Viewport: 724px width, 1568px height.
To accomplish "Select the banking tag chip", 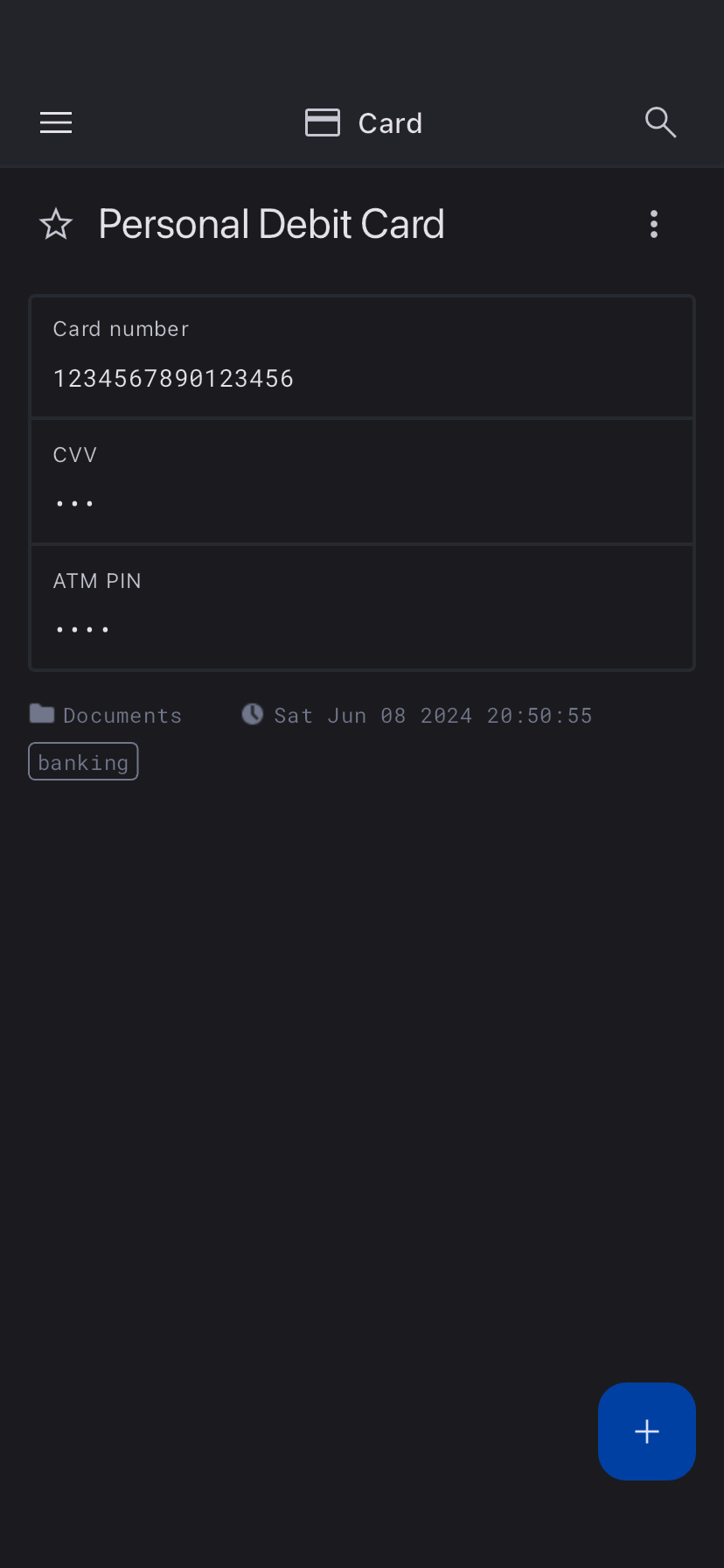I will click(x=84, y=762).
